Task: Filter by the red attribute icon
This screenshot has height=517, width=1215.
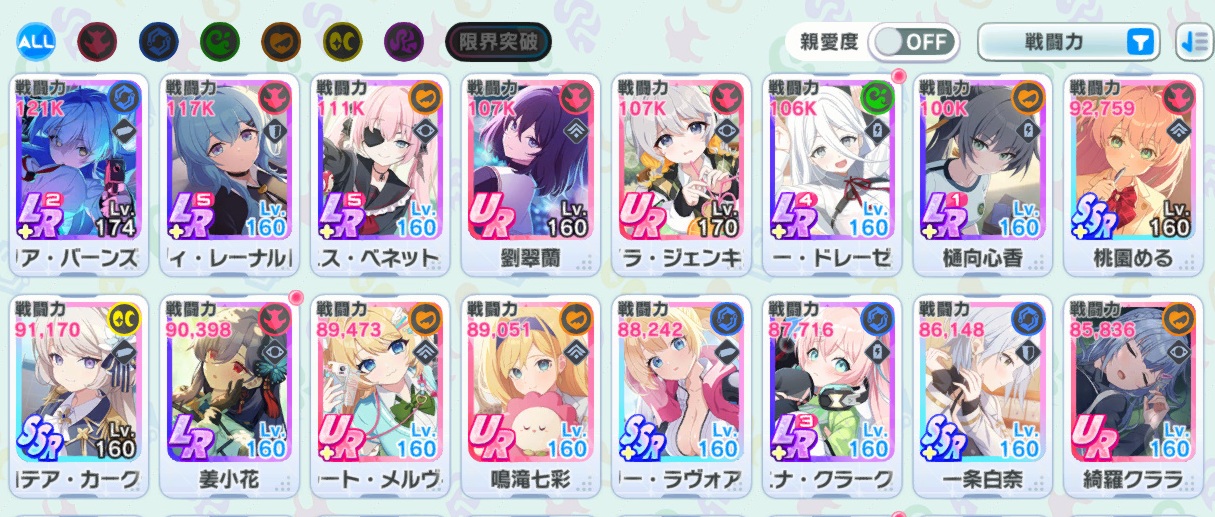Action: (x=97, y=42)
